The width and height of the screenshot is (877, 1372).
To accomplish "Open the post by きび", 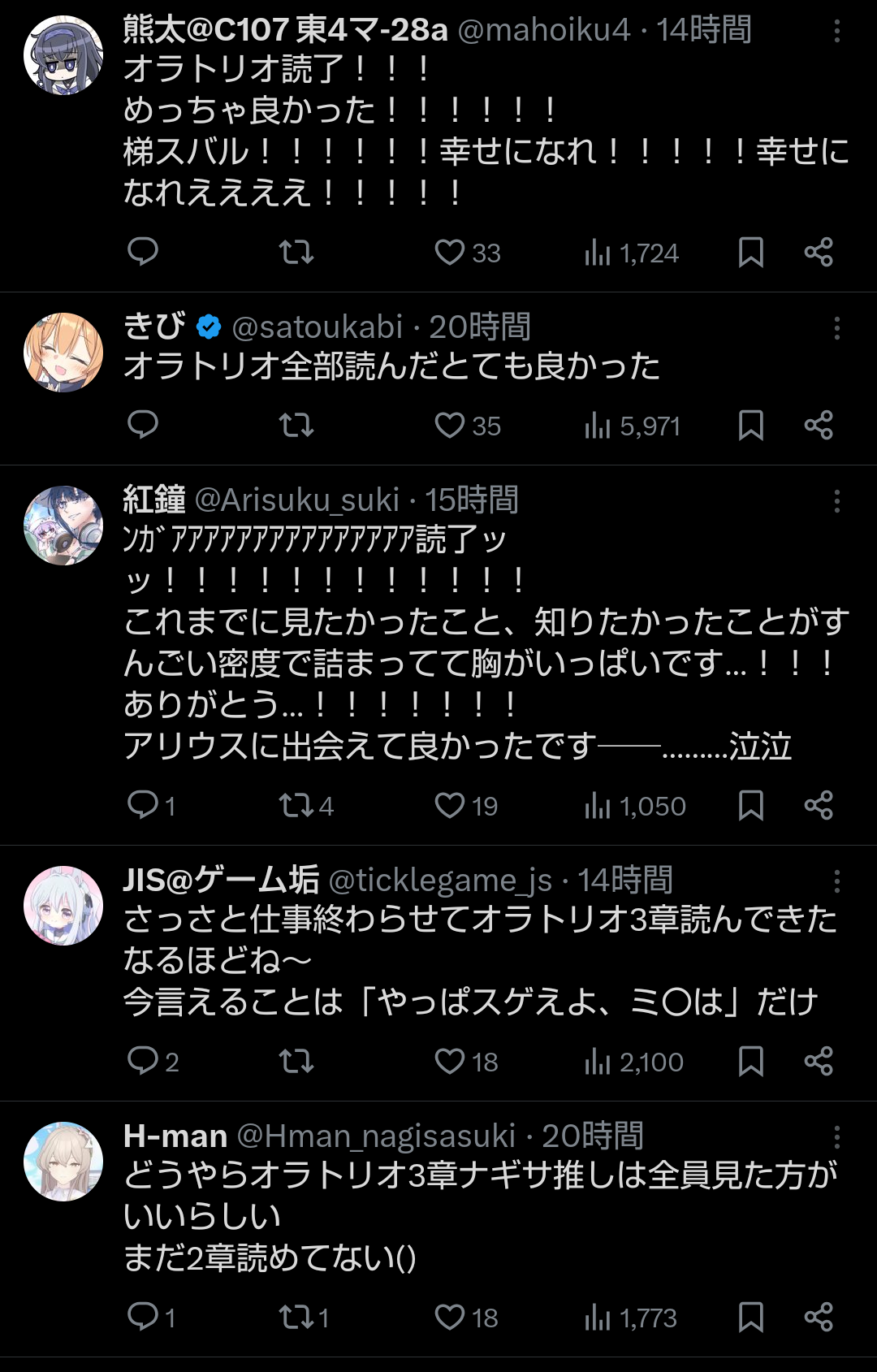I will click(390, 367).
